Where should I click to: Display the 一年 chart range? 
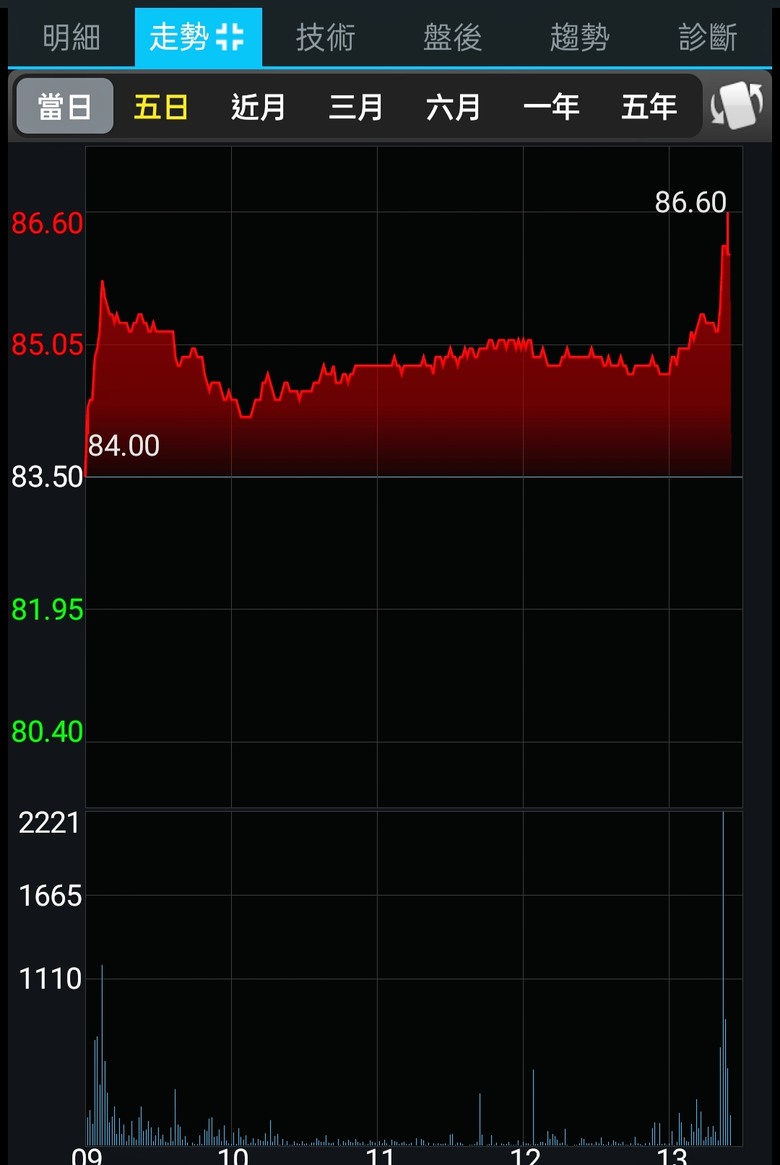point(551,106)
